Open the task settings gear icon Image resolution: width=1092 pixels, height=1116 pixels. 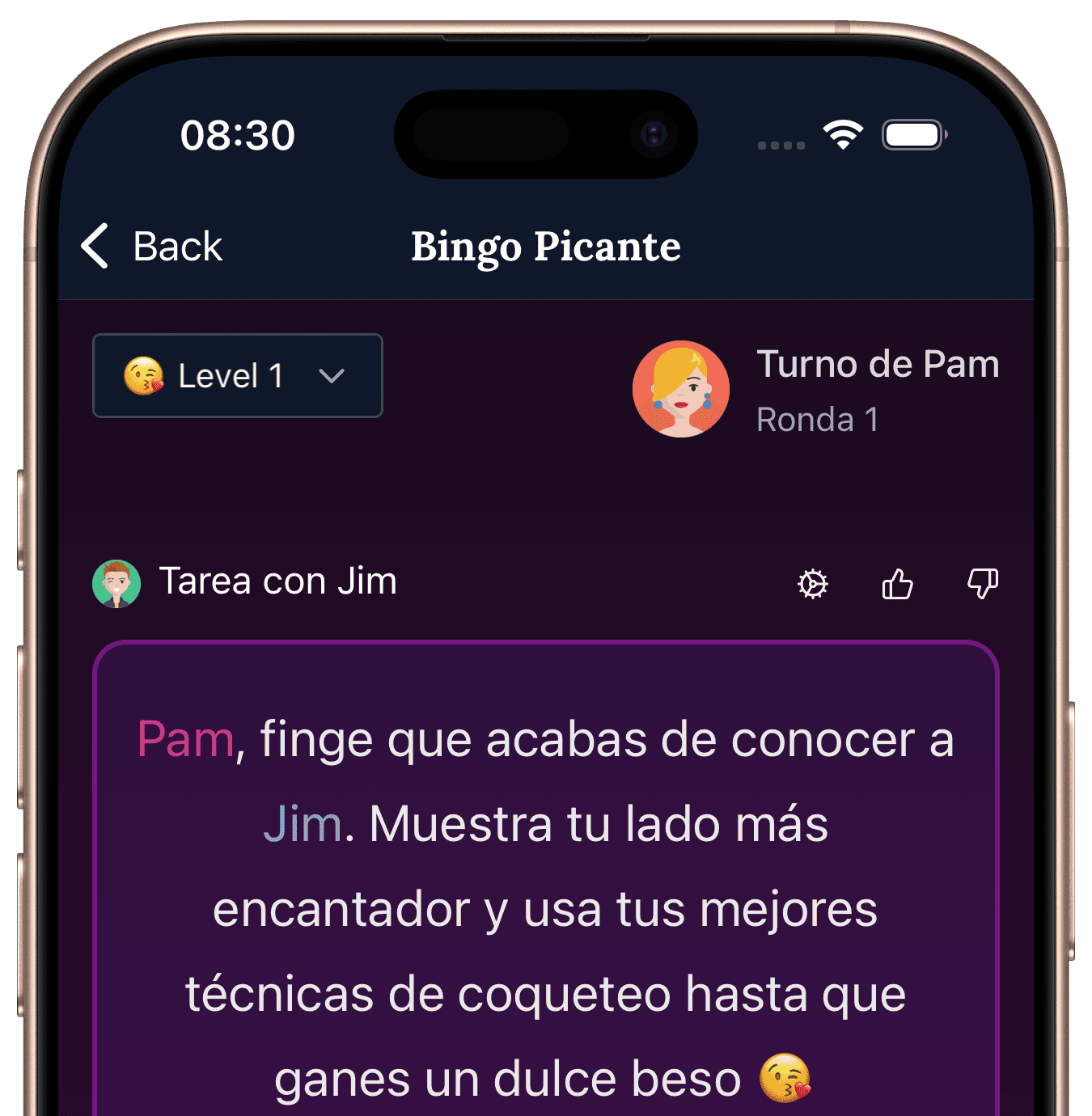coord(812,584)
